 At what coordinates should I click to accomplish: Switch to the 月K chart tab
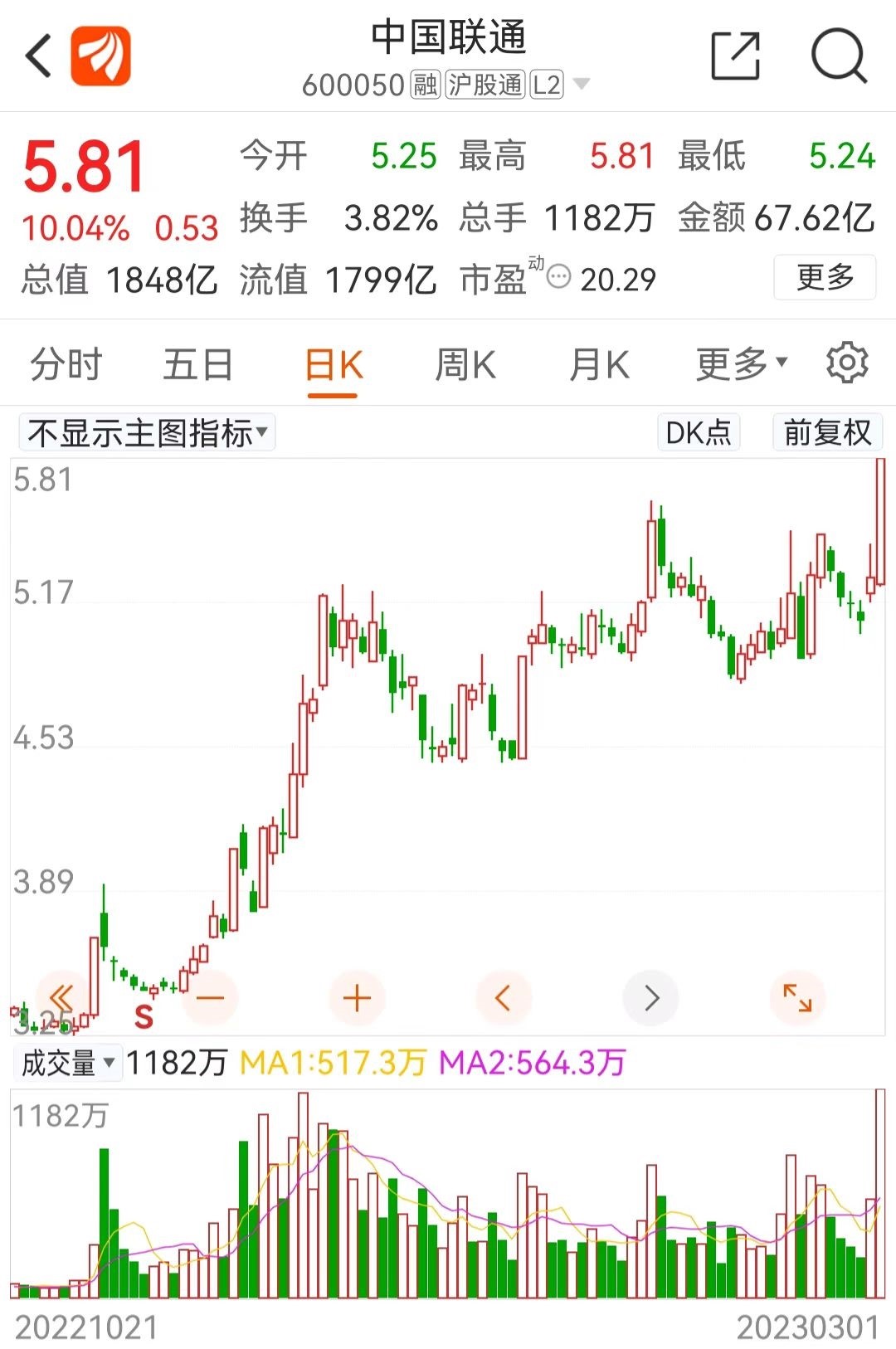tap(599, 365)
